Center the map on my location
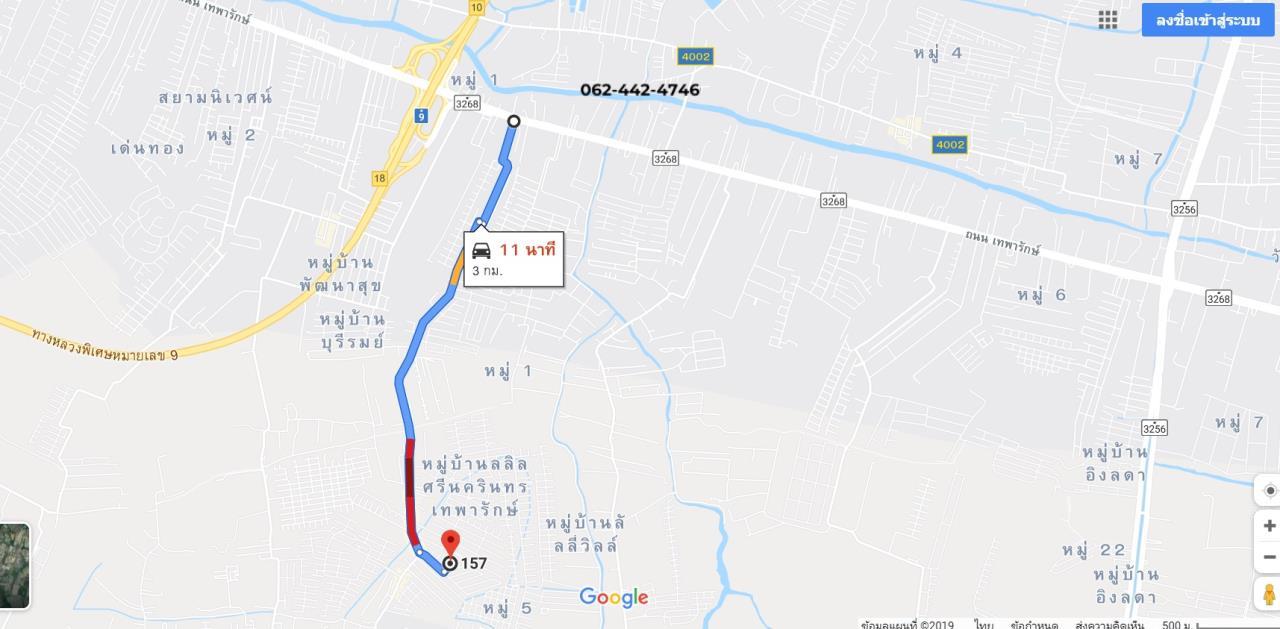This screenshot has height=629, width=1280. 1269,490
